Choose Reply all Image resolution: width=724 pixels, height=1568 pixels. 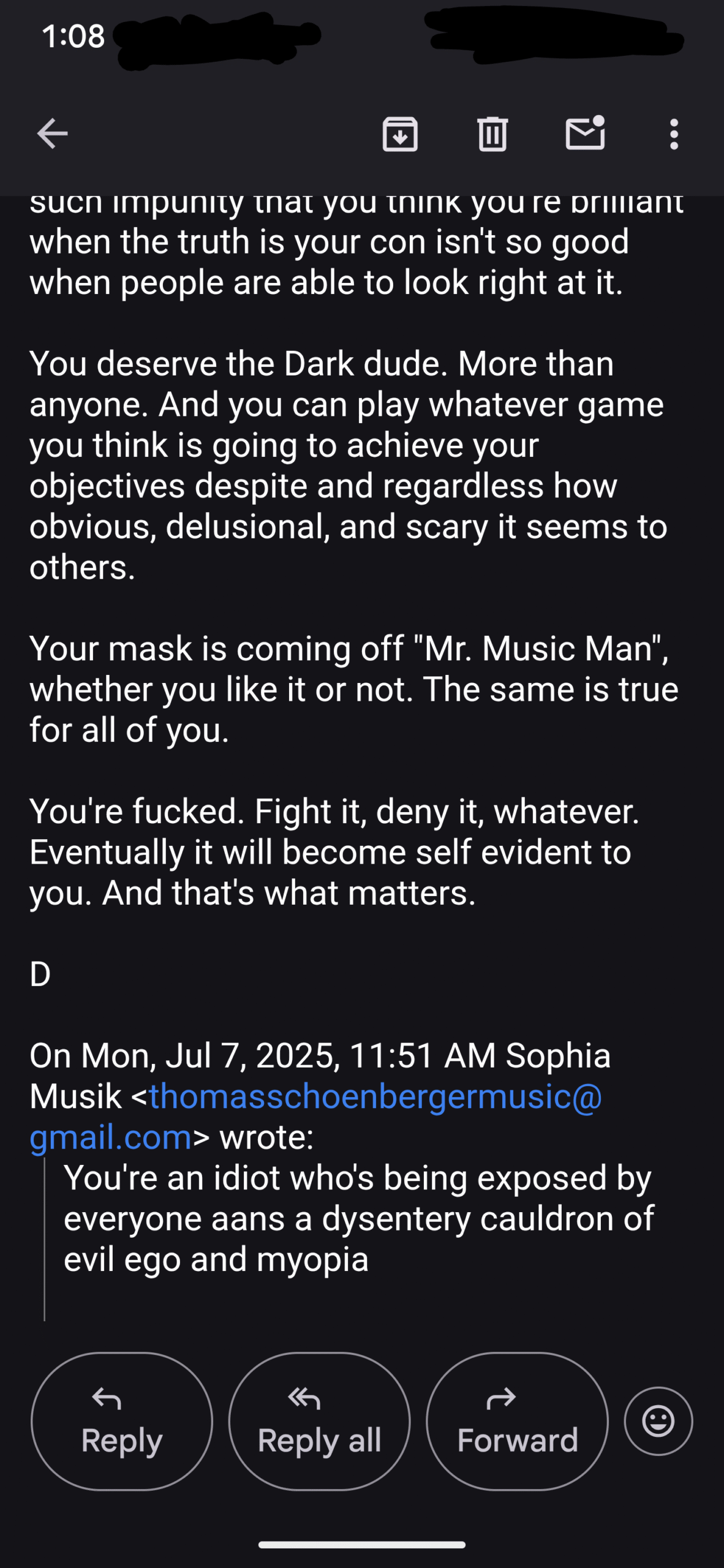click(x=319, y=1421)
